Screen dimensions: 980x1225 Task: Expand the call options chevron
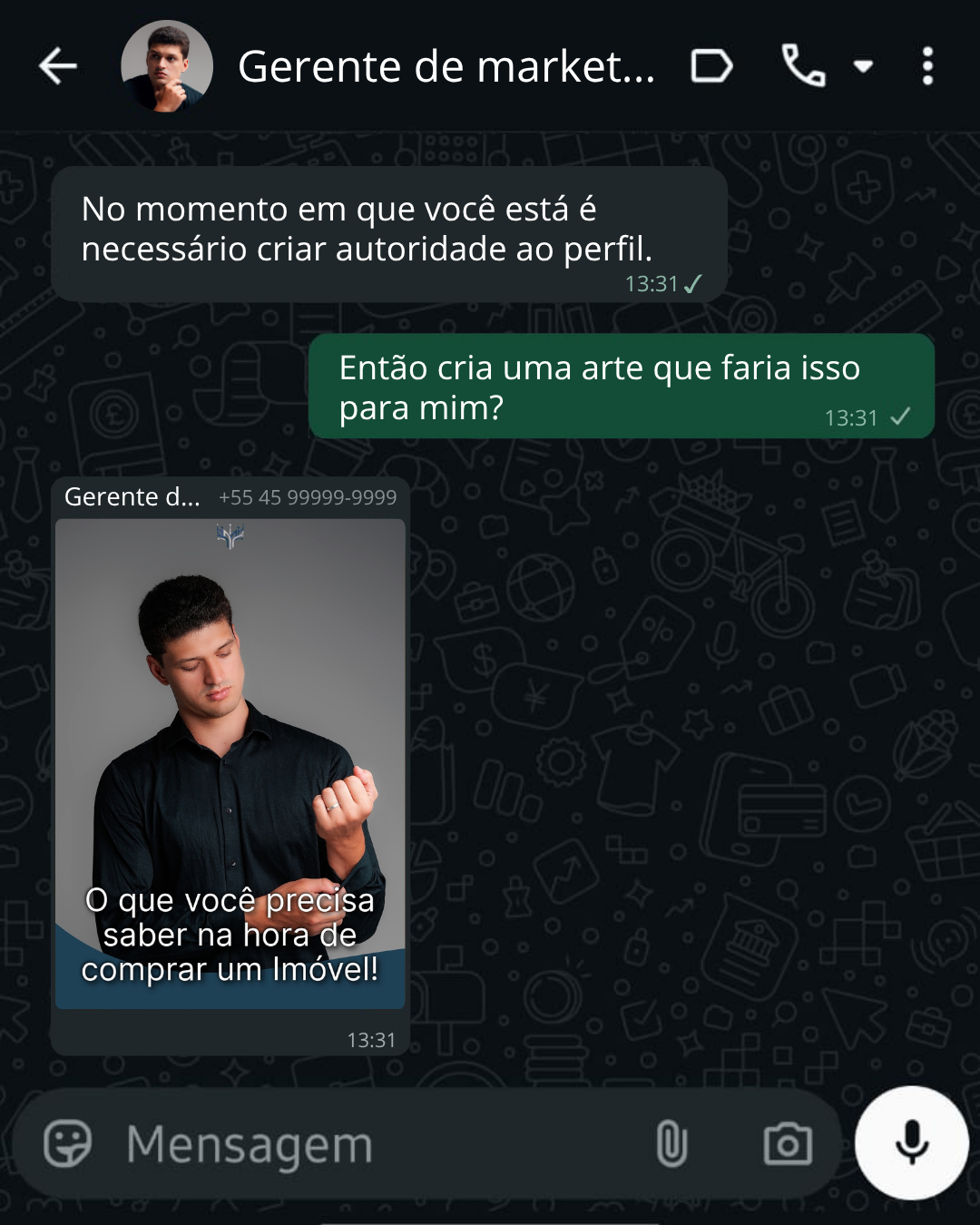860,68
